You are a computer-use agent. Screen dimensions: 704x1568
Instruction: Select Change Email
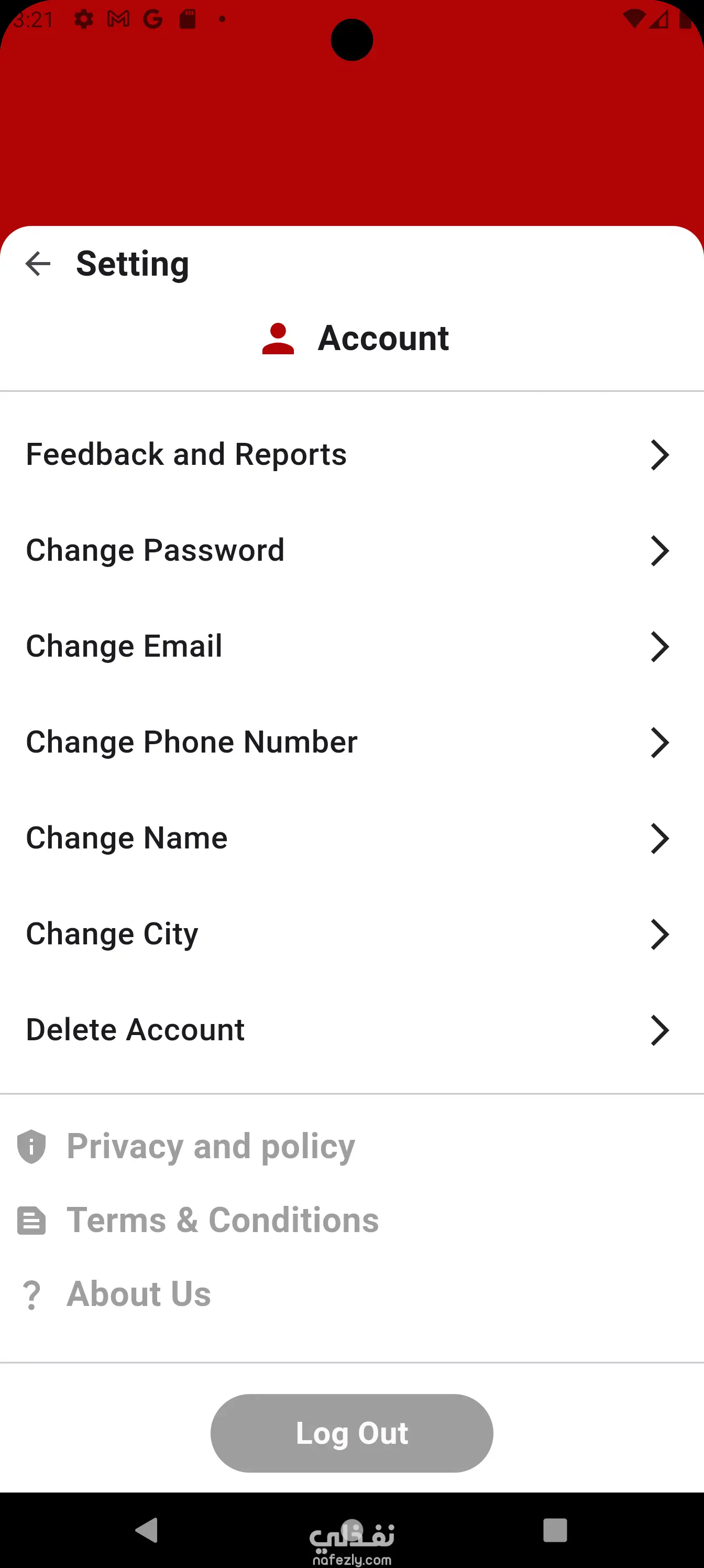pos(351,646)
